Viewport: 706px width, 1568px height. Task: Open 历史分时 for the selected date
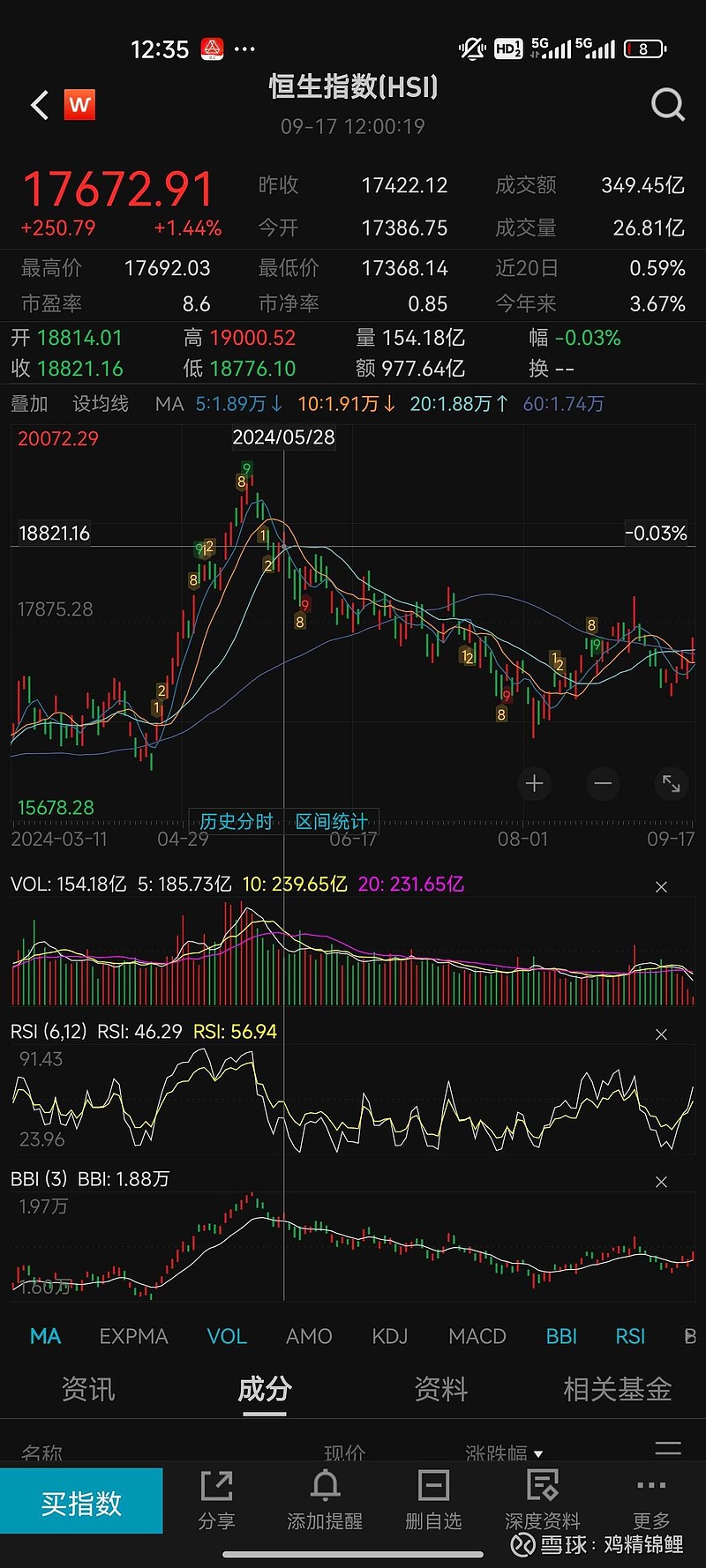(236, 821)
